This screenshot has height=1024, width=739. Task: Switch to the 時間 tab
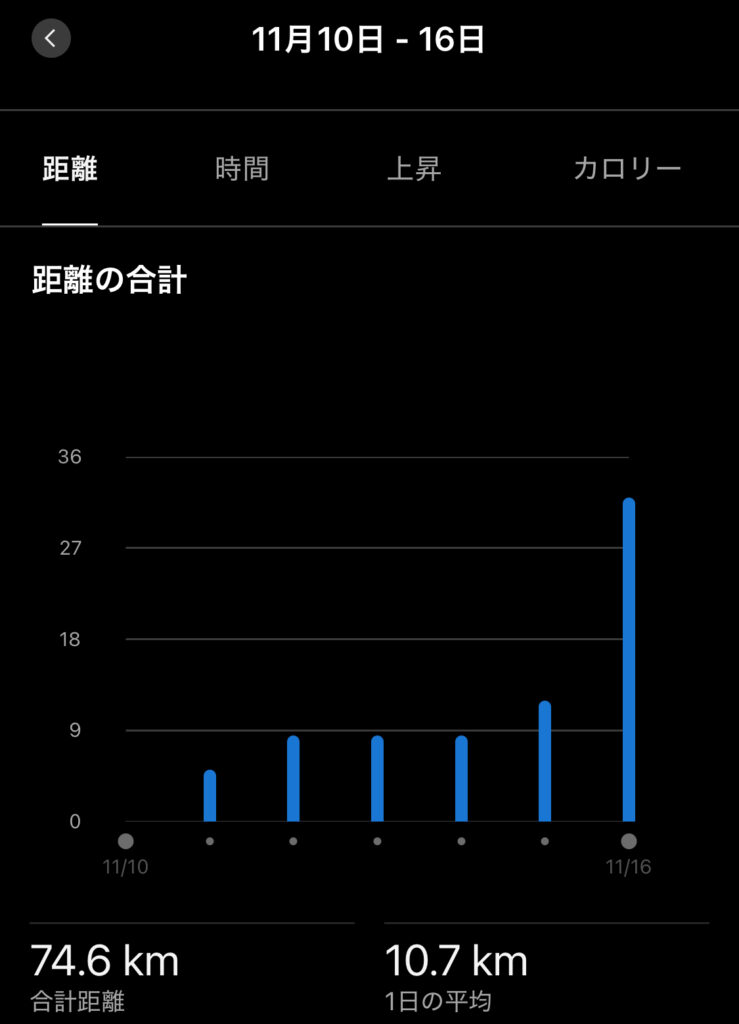[242, 169]
